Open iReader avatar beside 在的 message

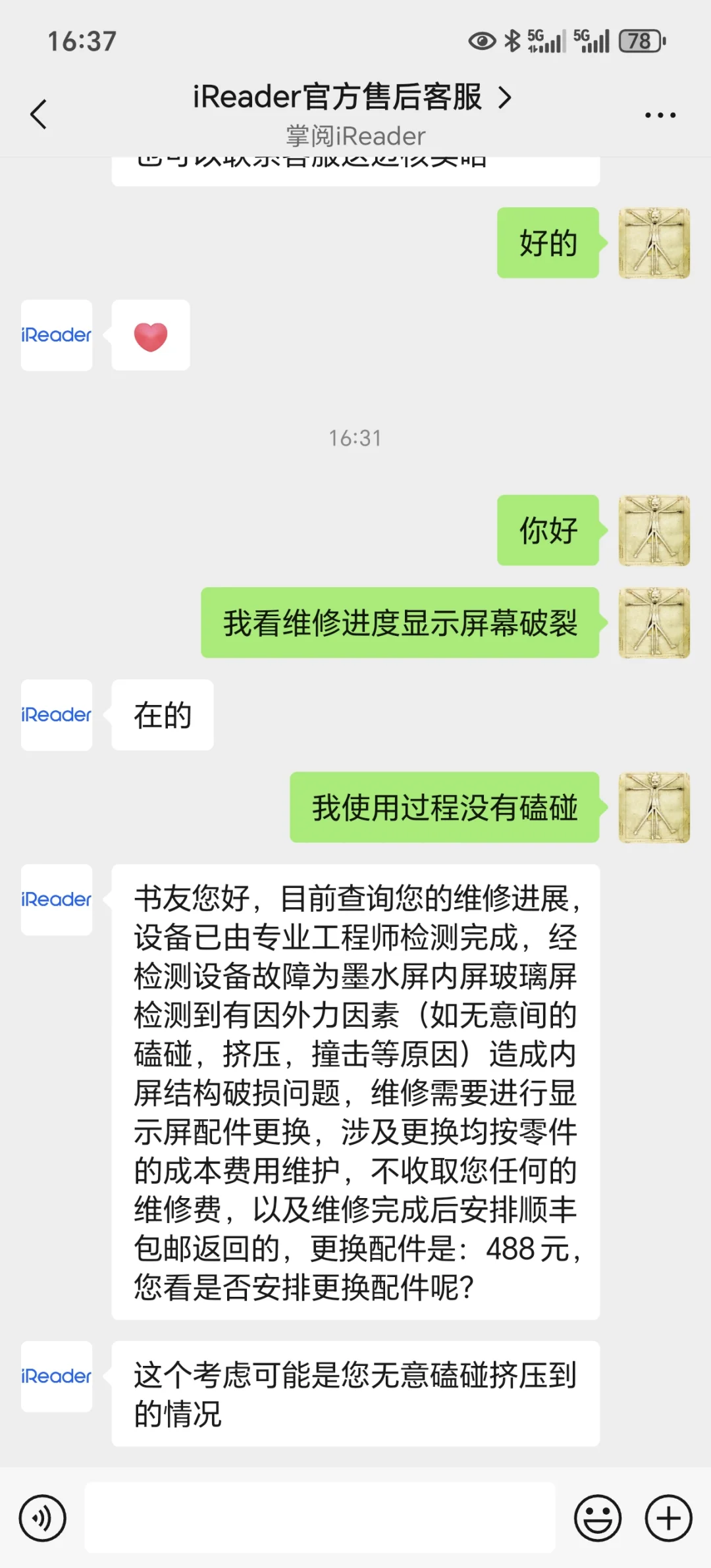pos(57,715)
